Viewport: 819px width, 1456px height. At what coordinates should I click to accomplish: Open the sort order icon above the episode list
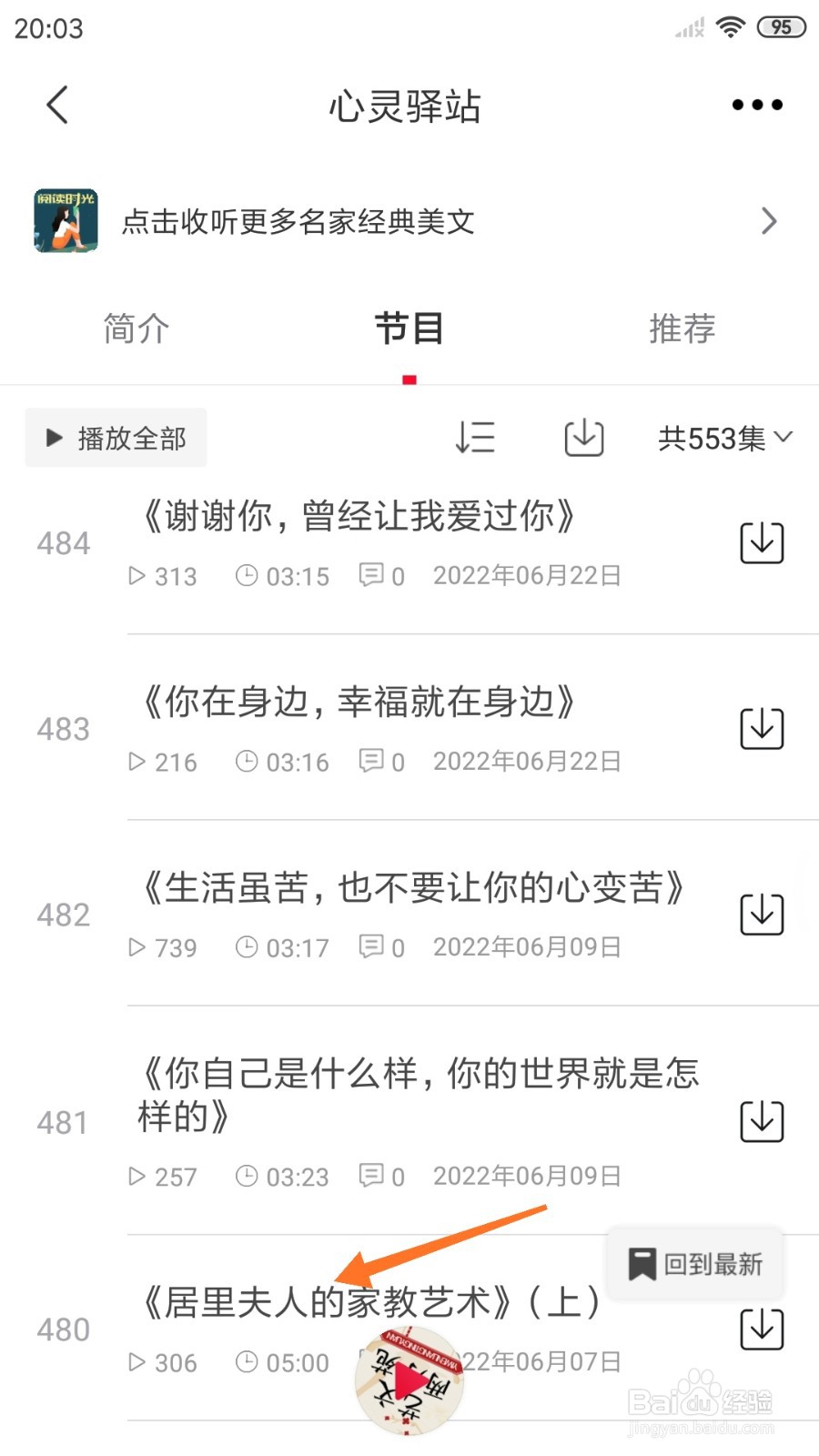tap(474, 438)
